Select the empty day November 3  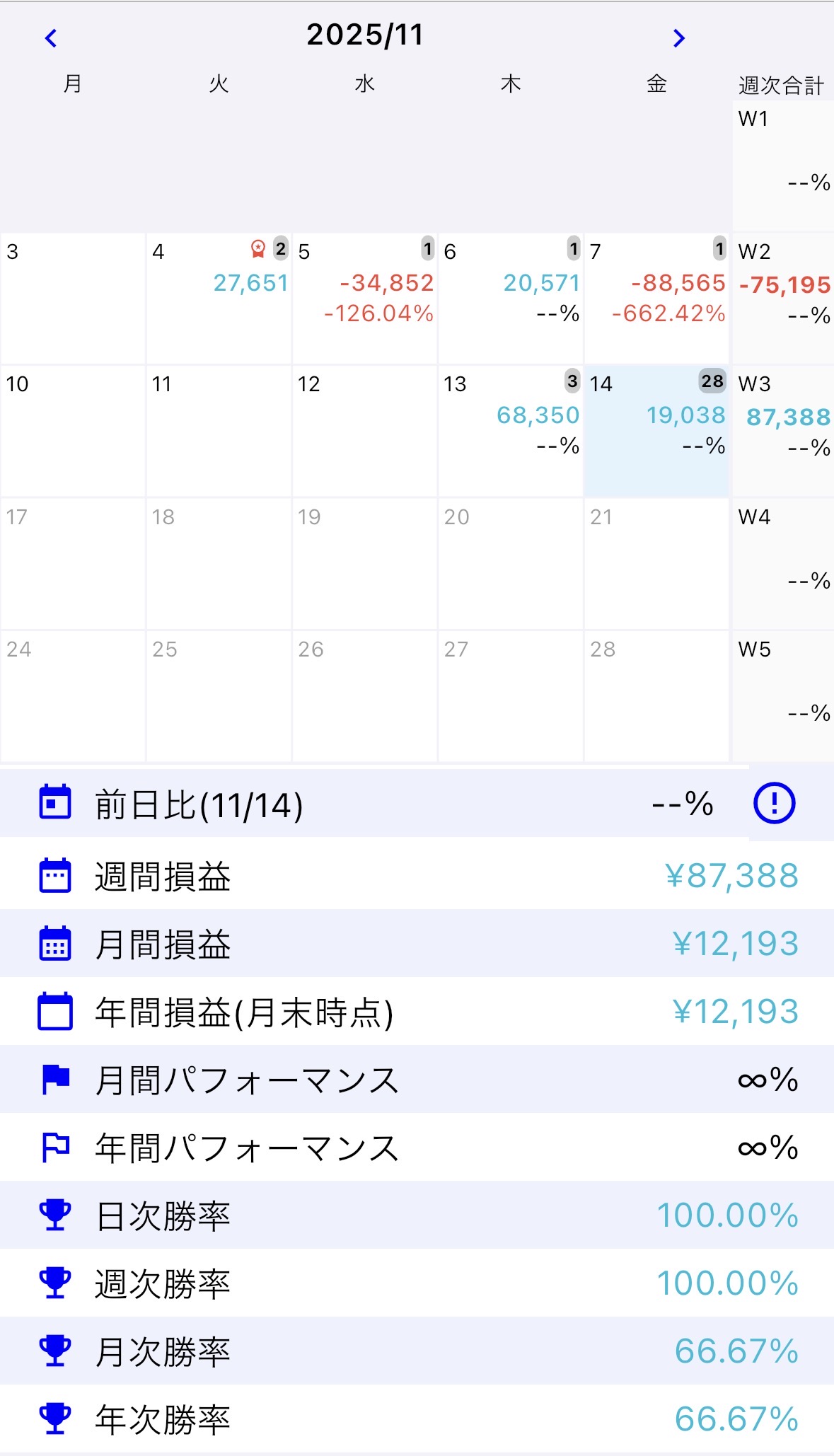(x=73, y=298)
